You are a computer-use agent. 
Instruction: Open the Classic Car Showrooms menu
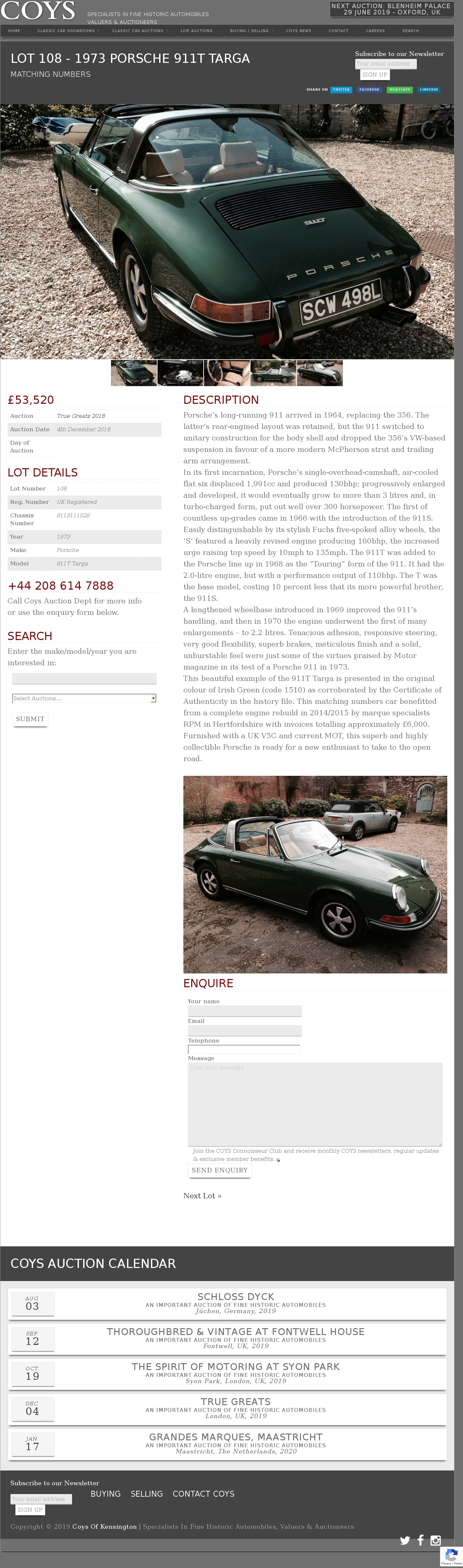tap(68, 30)
